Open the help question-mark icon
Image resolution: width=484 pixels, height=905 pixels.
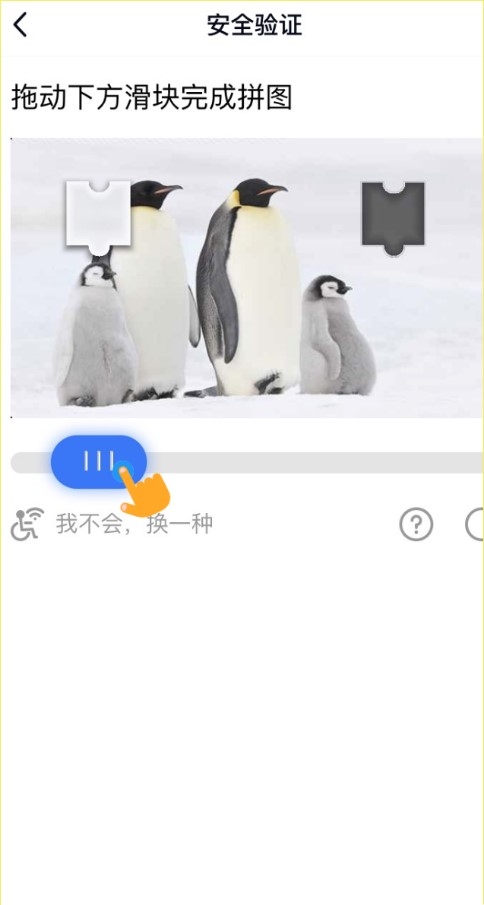416,524
